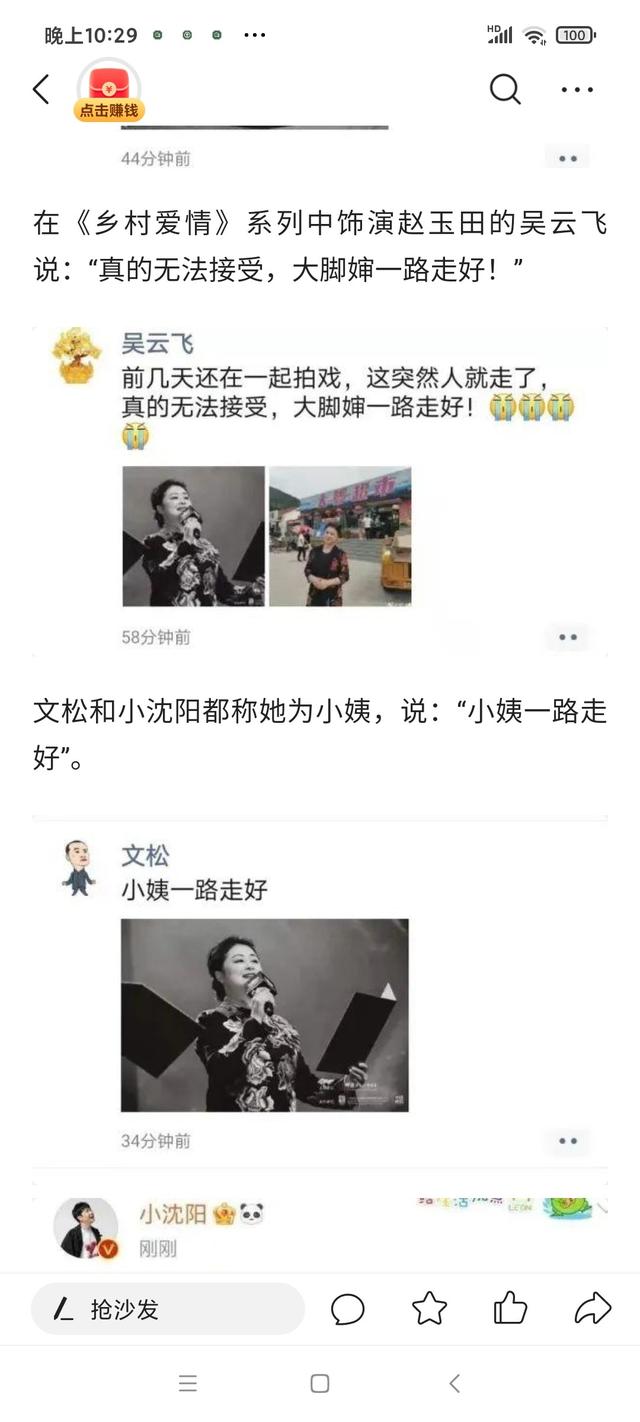Open search from the top bar
Image resolution: width=640 pixels, height=1422 pixels.
[505, 90]
